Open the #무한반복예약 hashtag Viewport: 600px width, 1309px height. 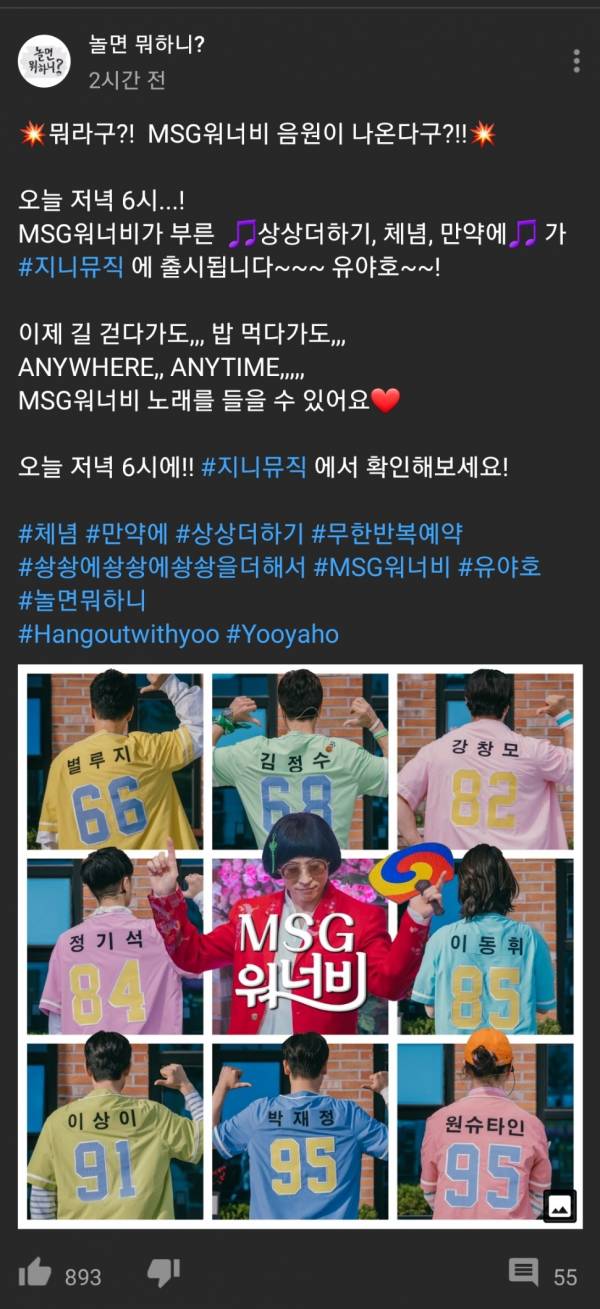pos(387,533)
